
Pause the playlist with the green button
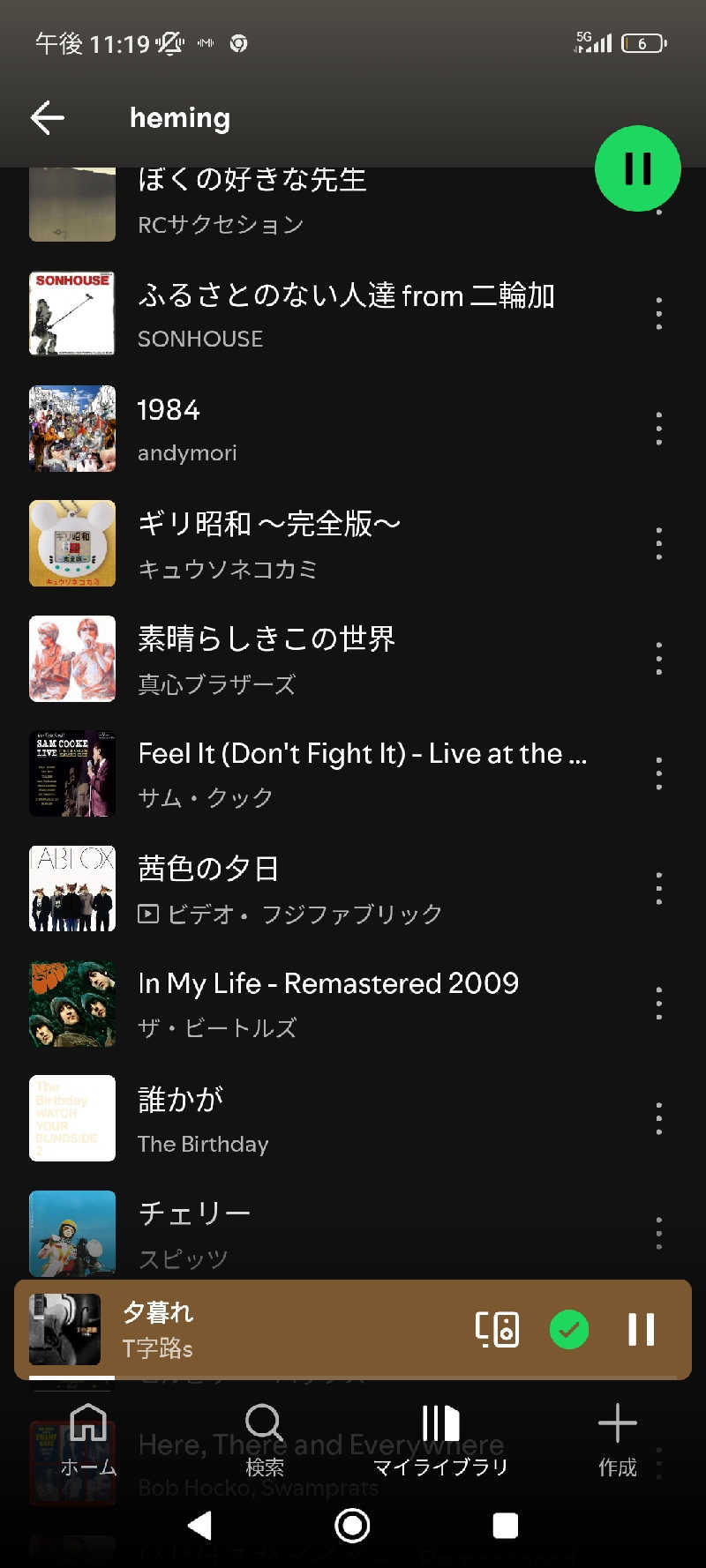637,168
